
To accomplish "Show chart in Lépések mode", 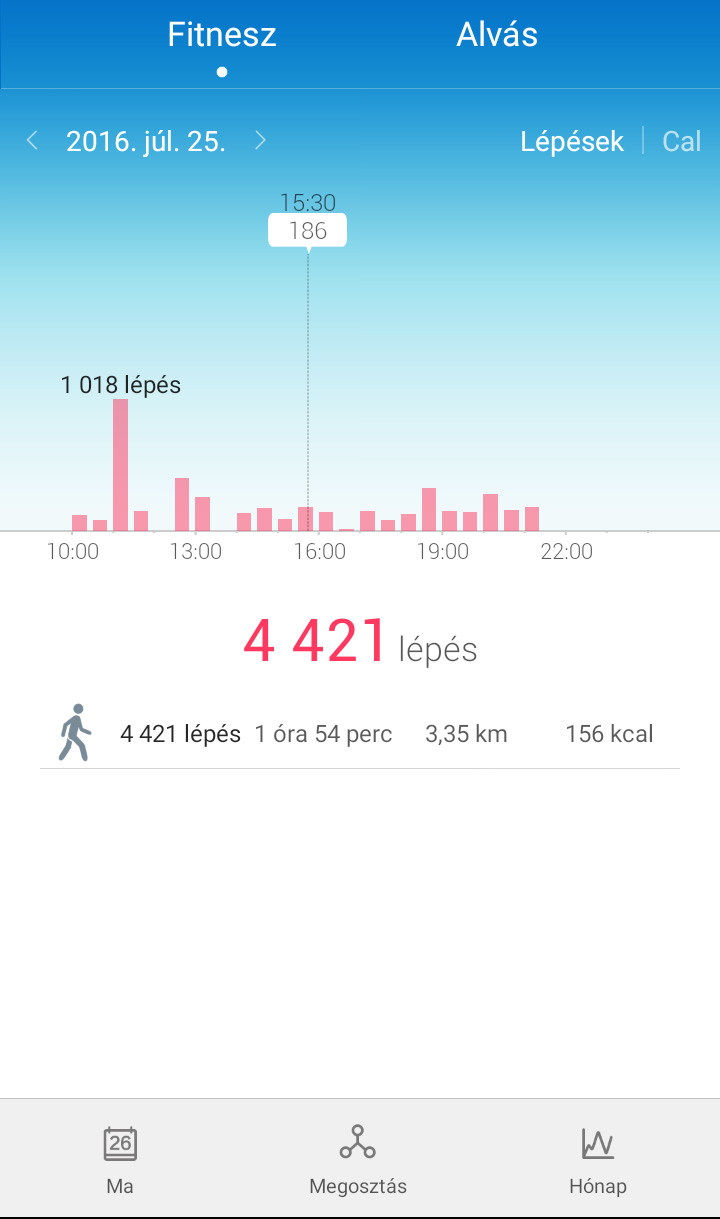I will click(572, 141).
